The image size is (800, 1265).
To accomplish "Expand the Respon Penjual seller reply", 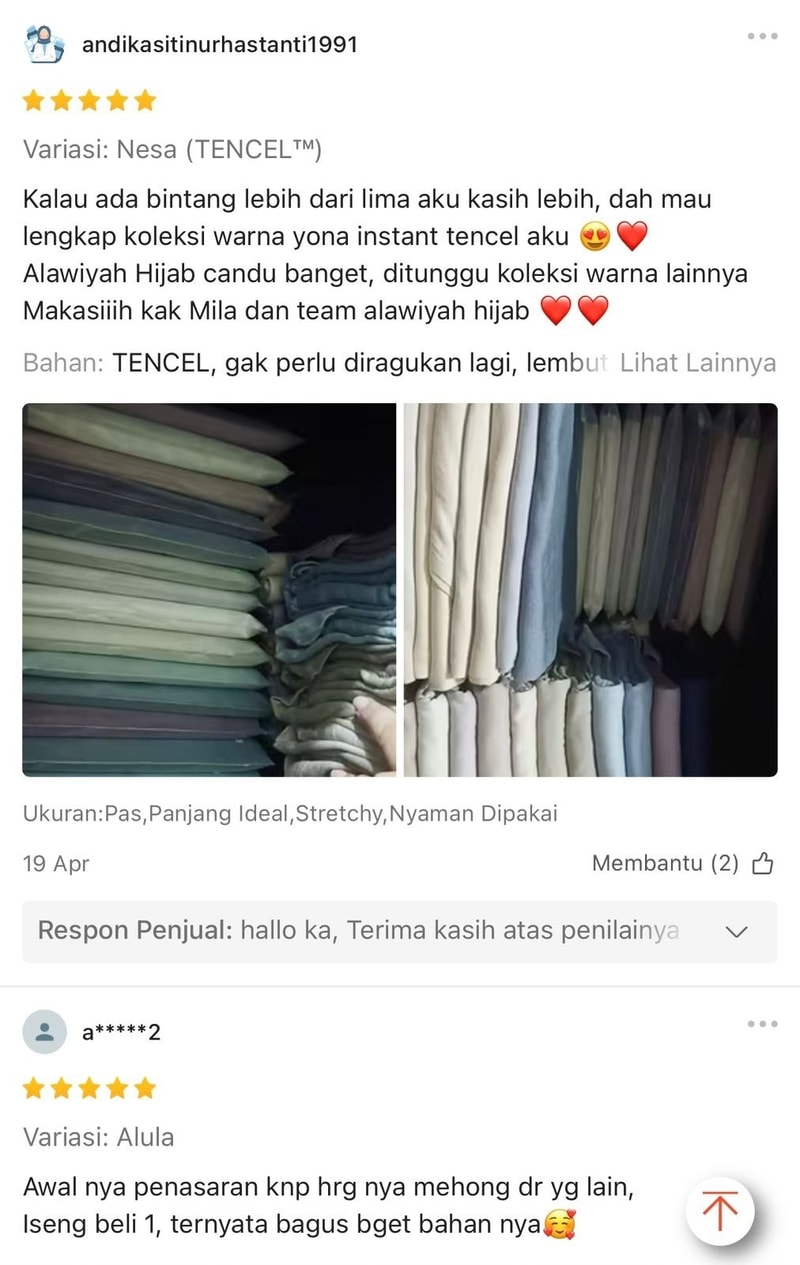I will coord(736,932).
